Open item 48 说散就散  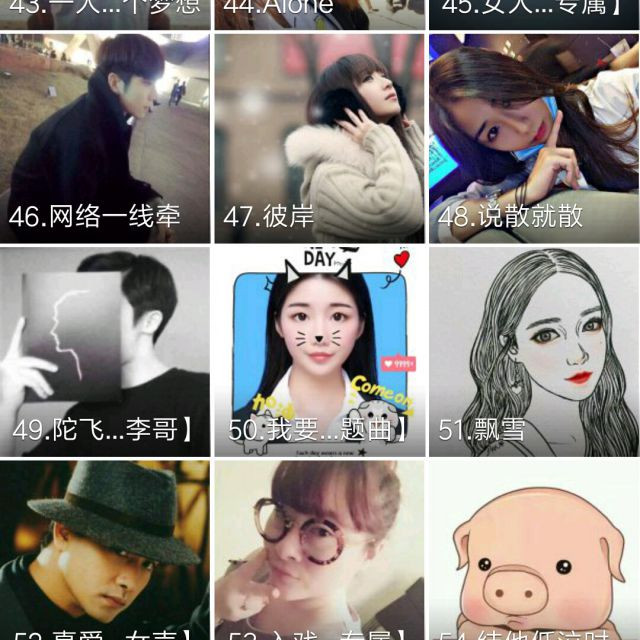(534, 138)
